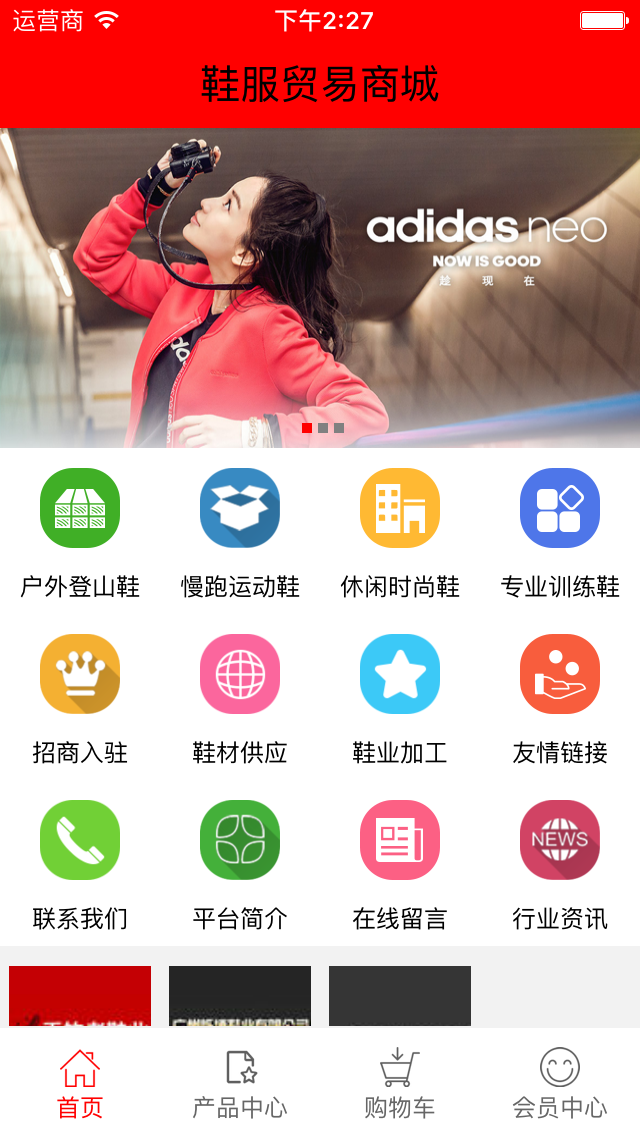Go to the 会员中心 tab
Image resolution: width=640 pixels, height=1136 pixels.
pyautogui.click(x=560, y=1083)
